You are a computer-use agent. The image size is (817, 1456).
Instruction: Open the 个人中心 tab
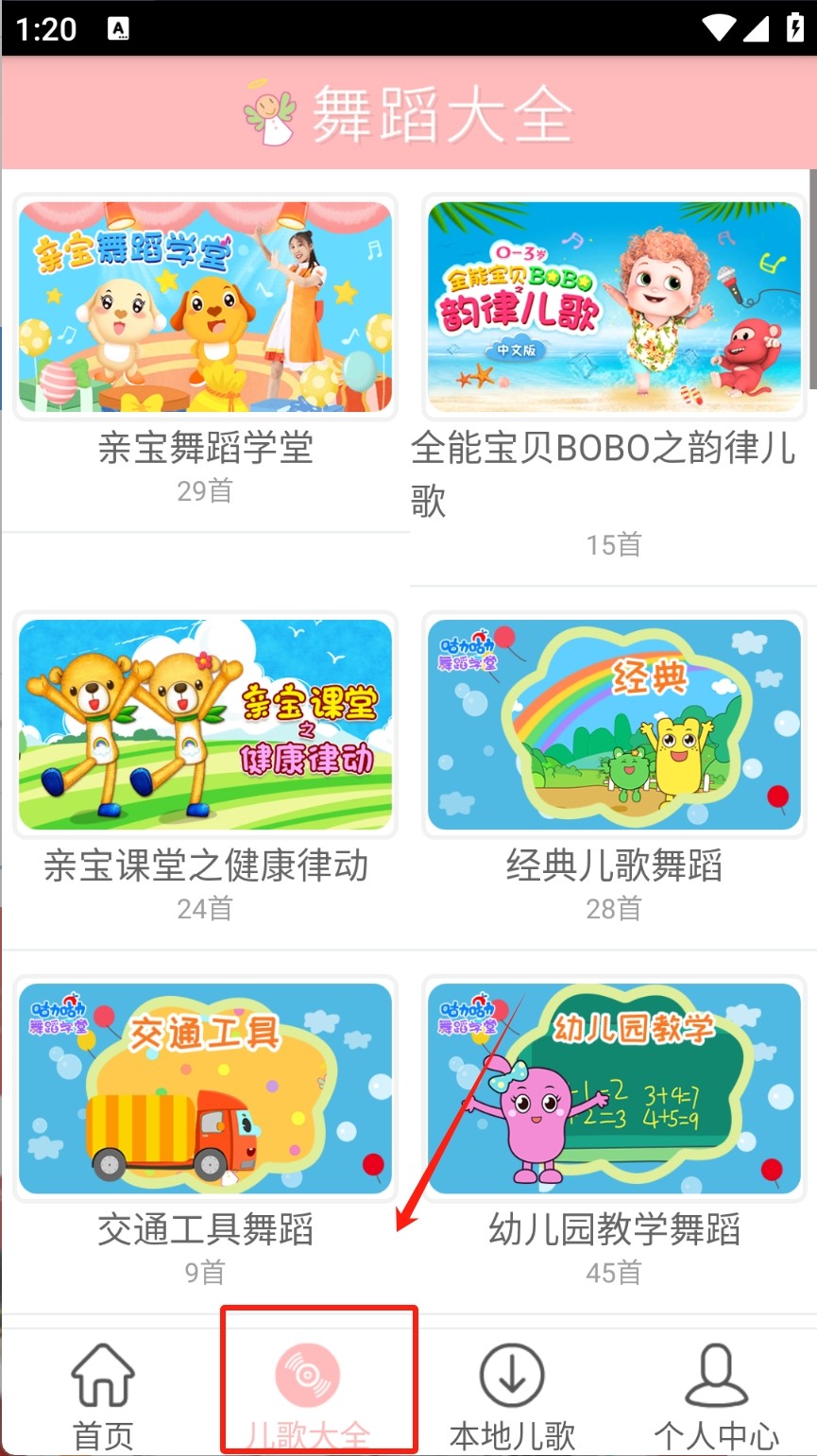click(x=716, y=1394)
